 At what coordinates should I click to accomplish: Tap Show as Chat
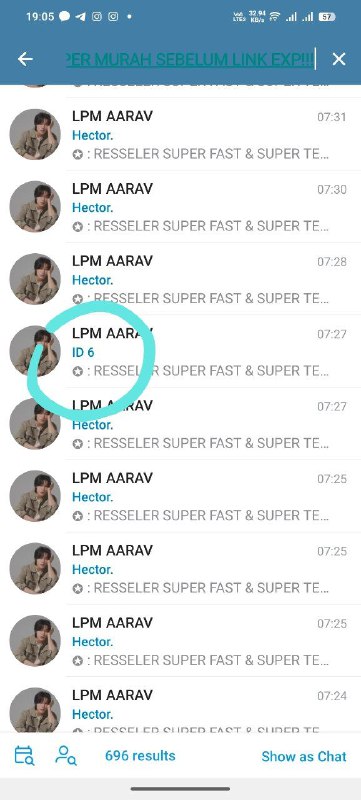[304, 756]
